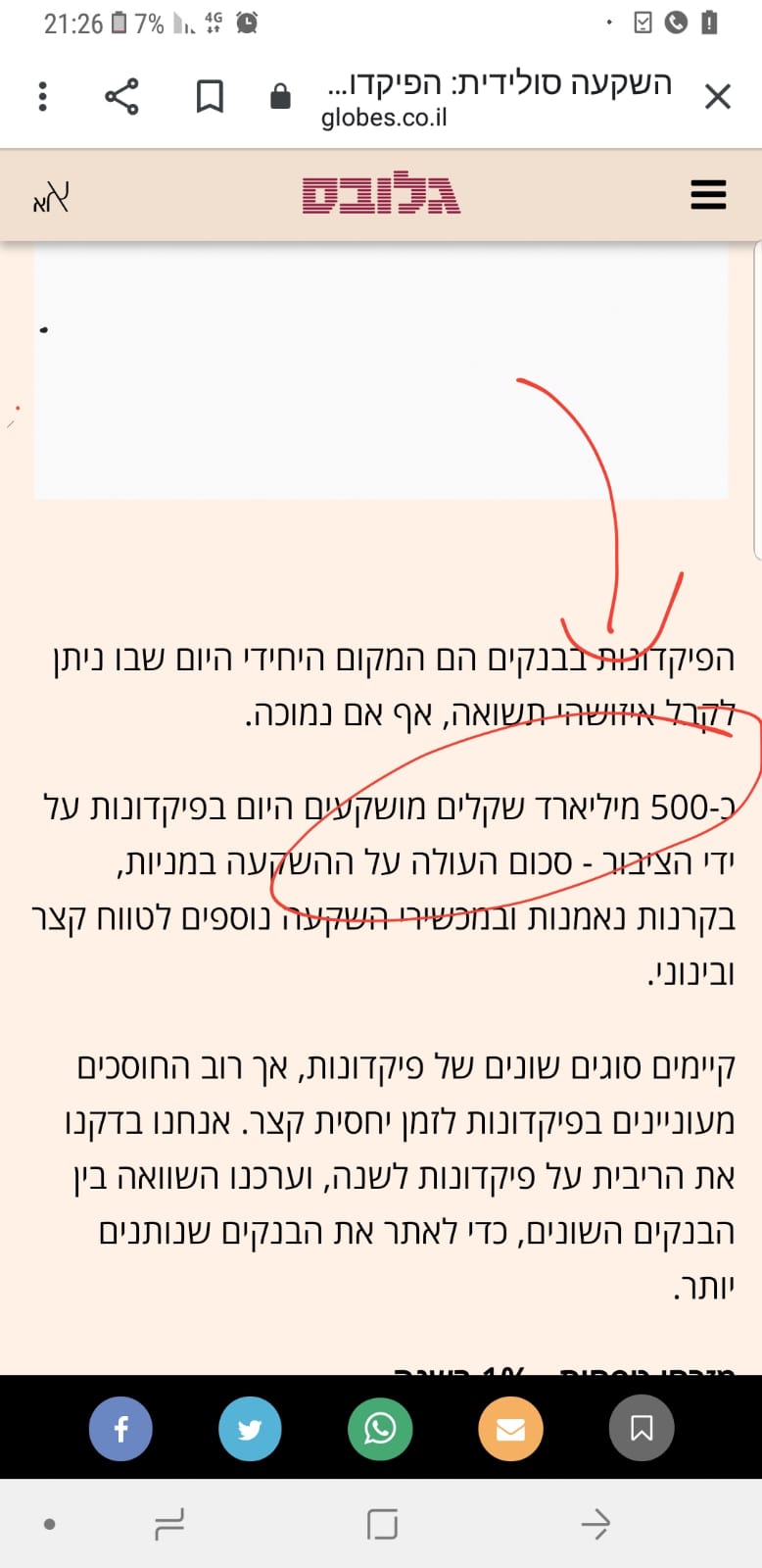Share the article on Twitter

pos(250,1429)
